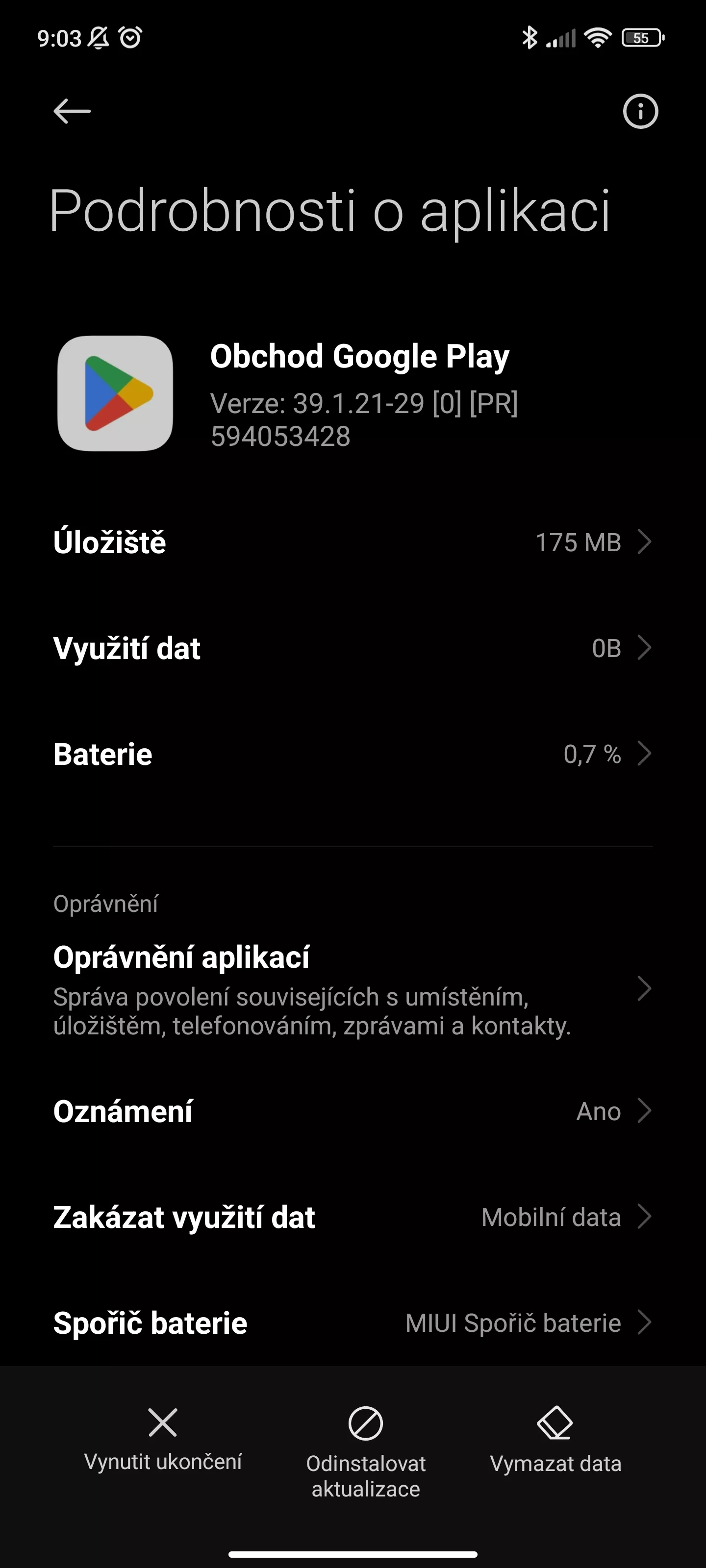Screen dimensions: 706x1568
Task: Go back using the arrow icon
Action: [72, 111]
